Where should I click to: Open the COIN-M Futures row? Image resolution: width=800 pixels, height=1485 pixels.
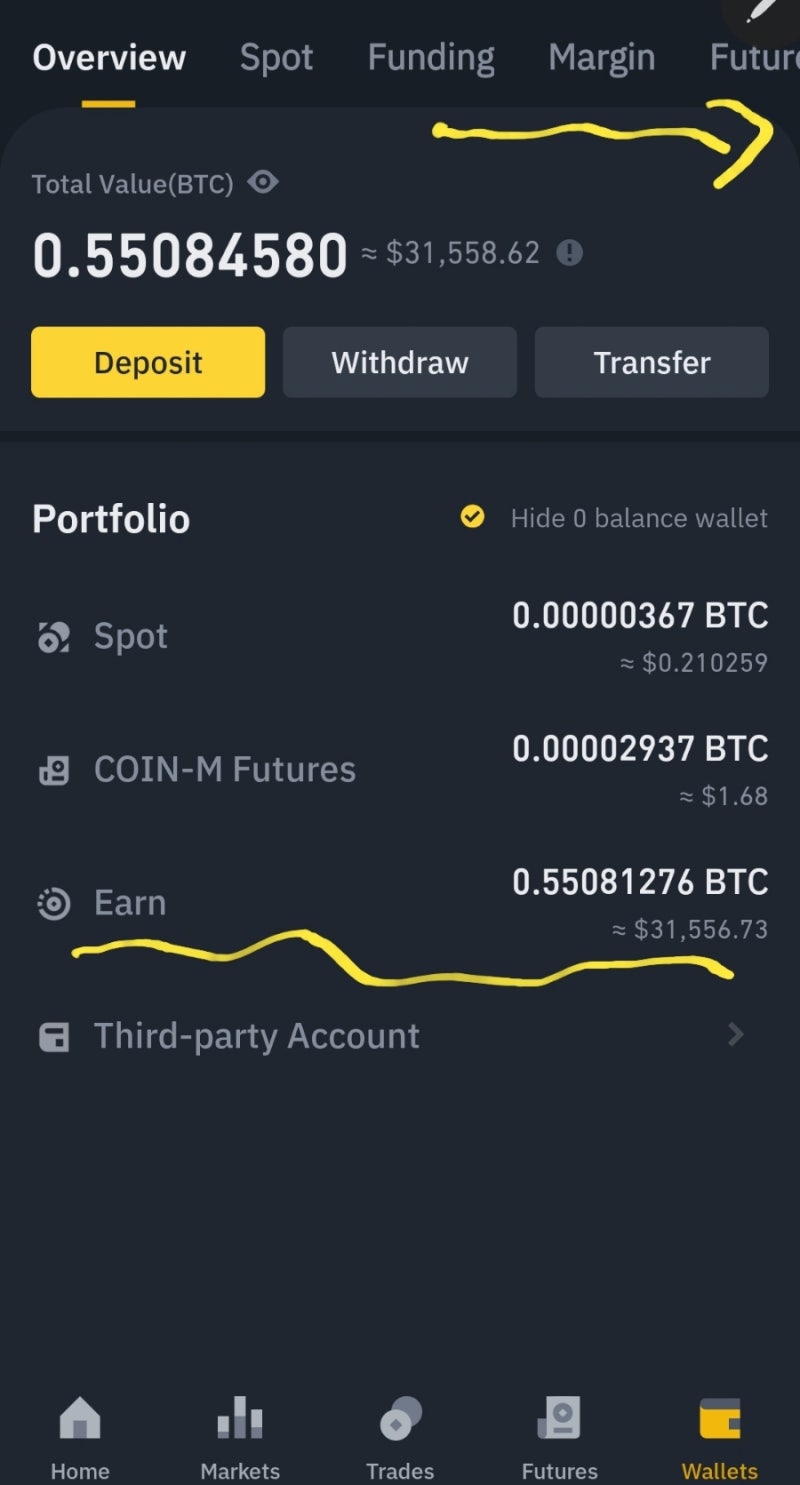(400, 770)
